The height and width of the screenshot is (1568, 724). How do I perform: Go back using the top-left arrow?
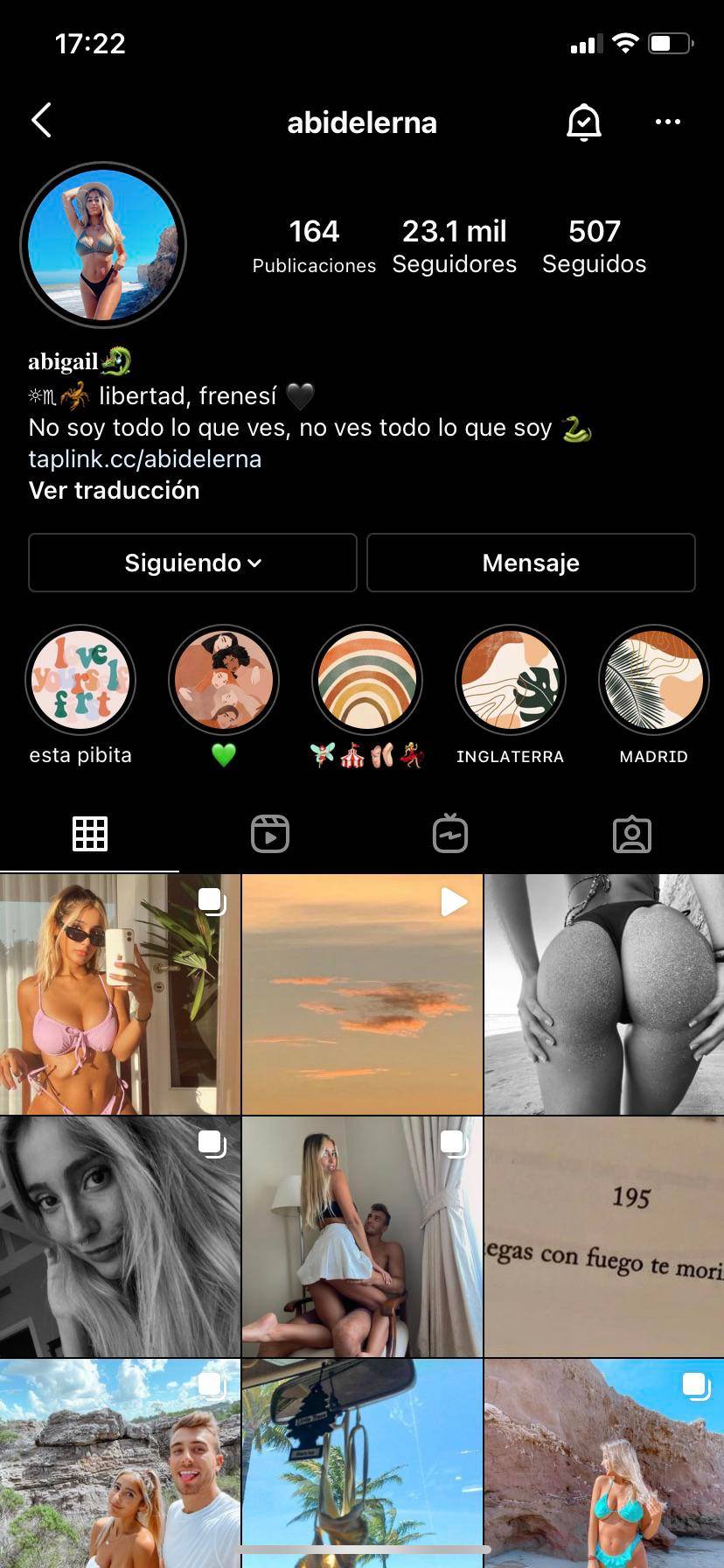tap(42, 121)
